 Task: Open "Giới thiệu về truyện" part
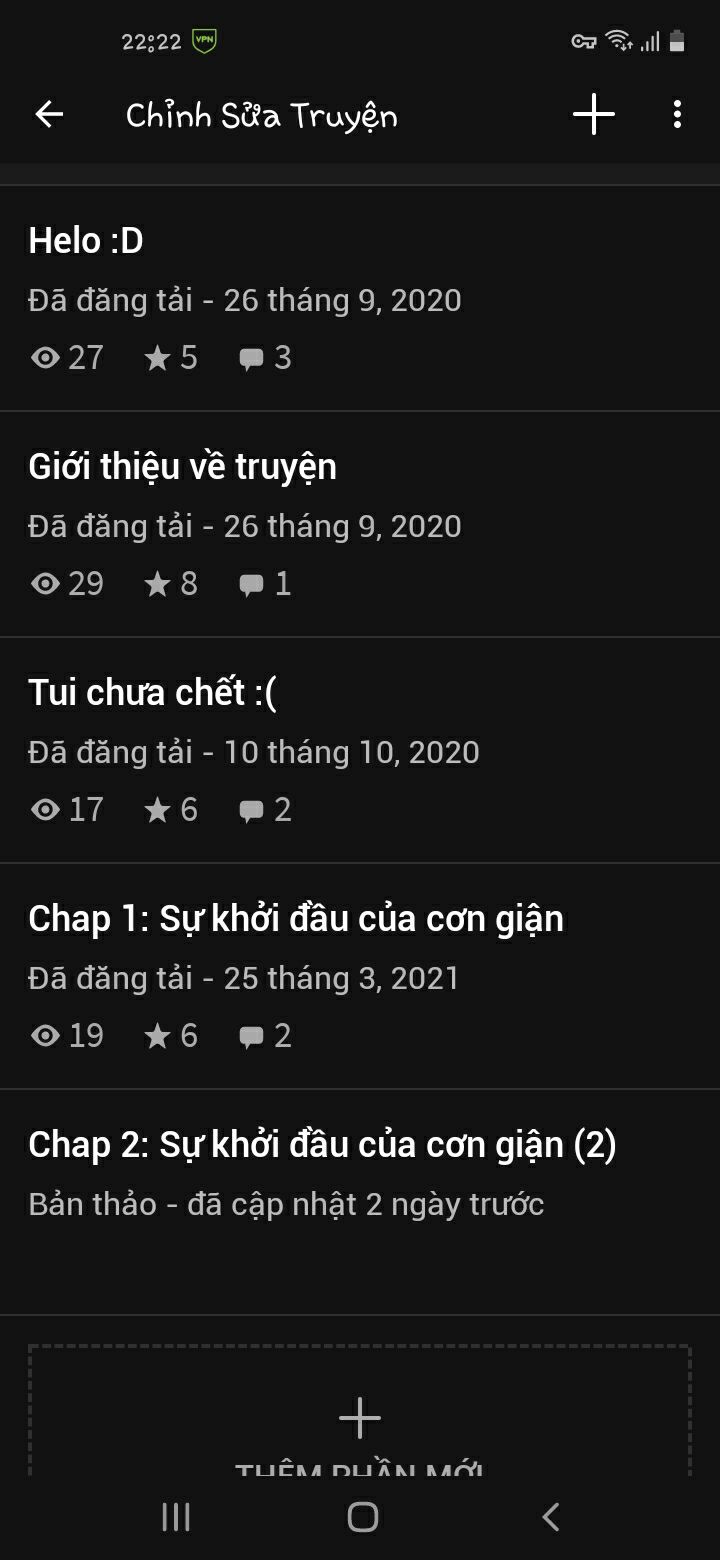tap(360, 524)
